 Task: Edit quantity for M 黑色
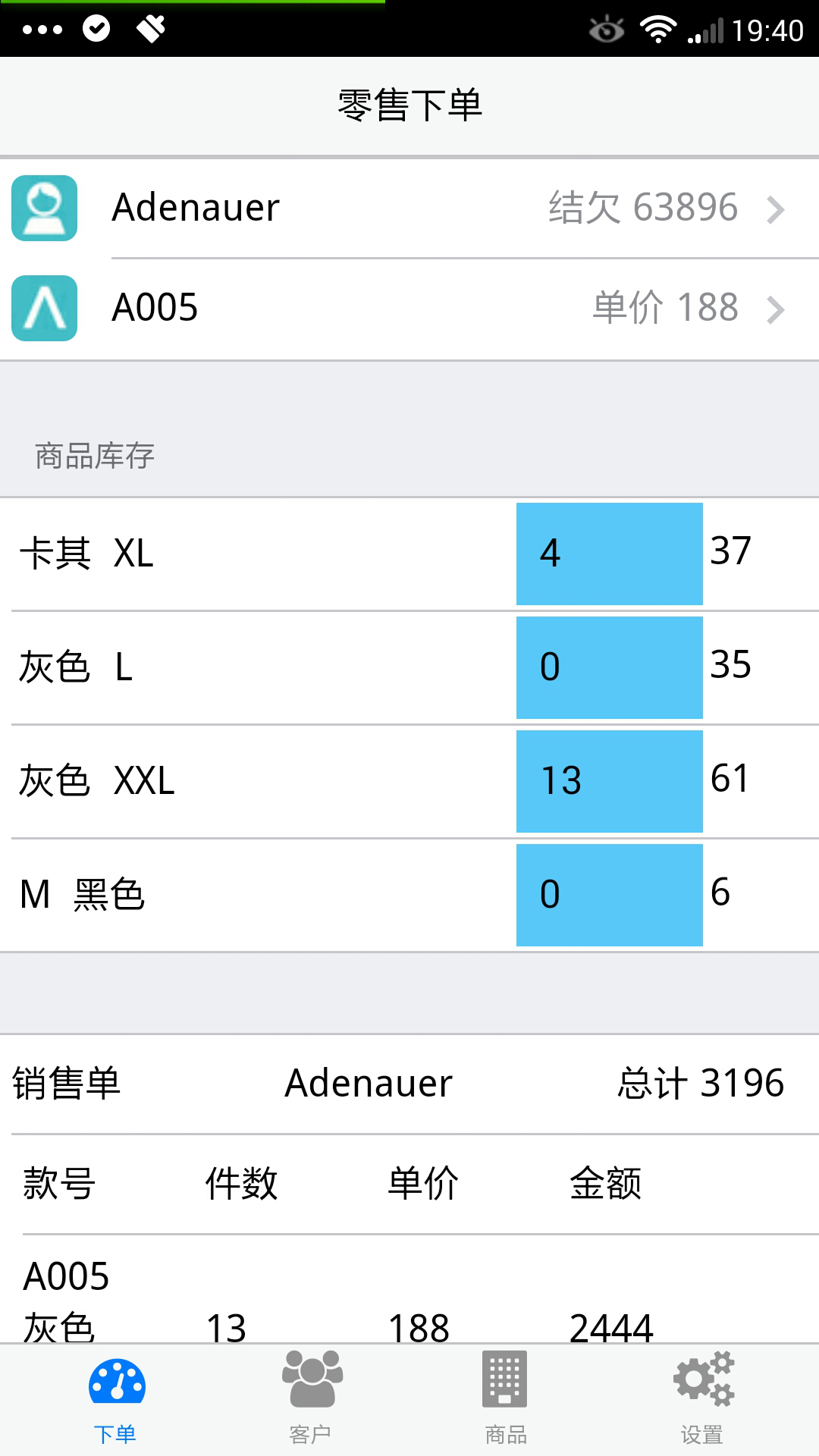(609, 895)
